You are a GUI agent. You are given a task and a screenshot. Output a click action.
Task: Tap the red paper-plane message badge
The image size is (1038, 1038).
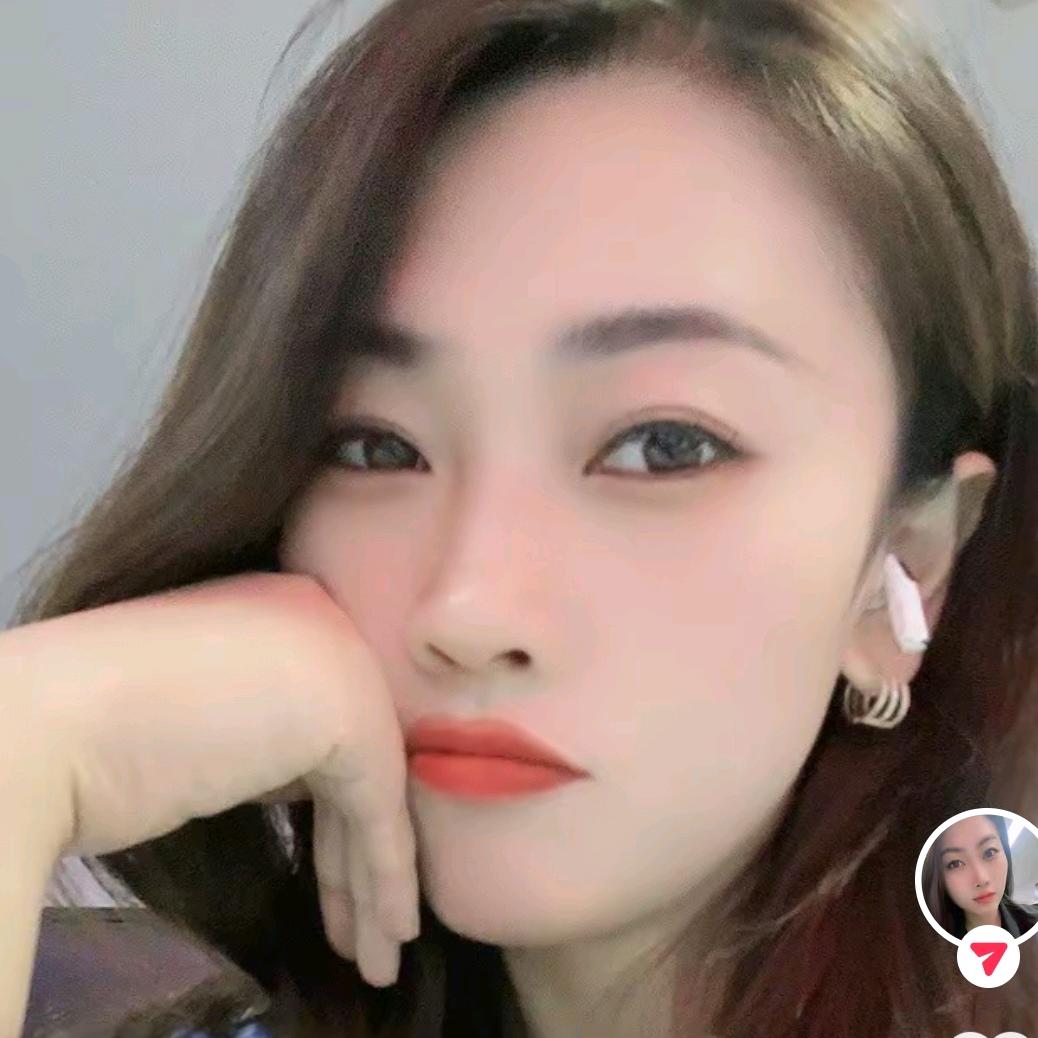(x=987, y=958)
